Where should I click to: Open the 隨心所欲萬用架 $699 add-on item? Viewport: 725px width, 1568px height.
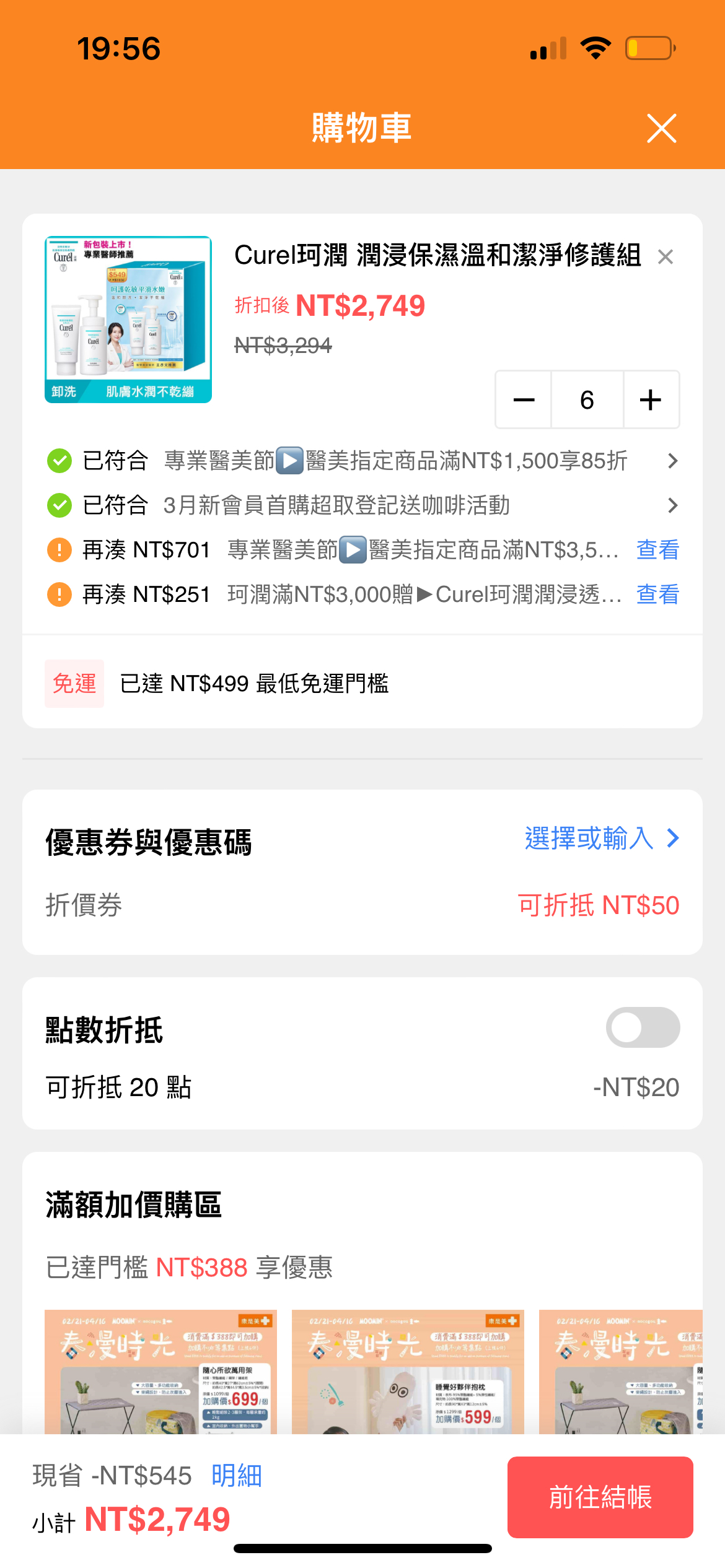click(x=160, y=1372)
